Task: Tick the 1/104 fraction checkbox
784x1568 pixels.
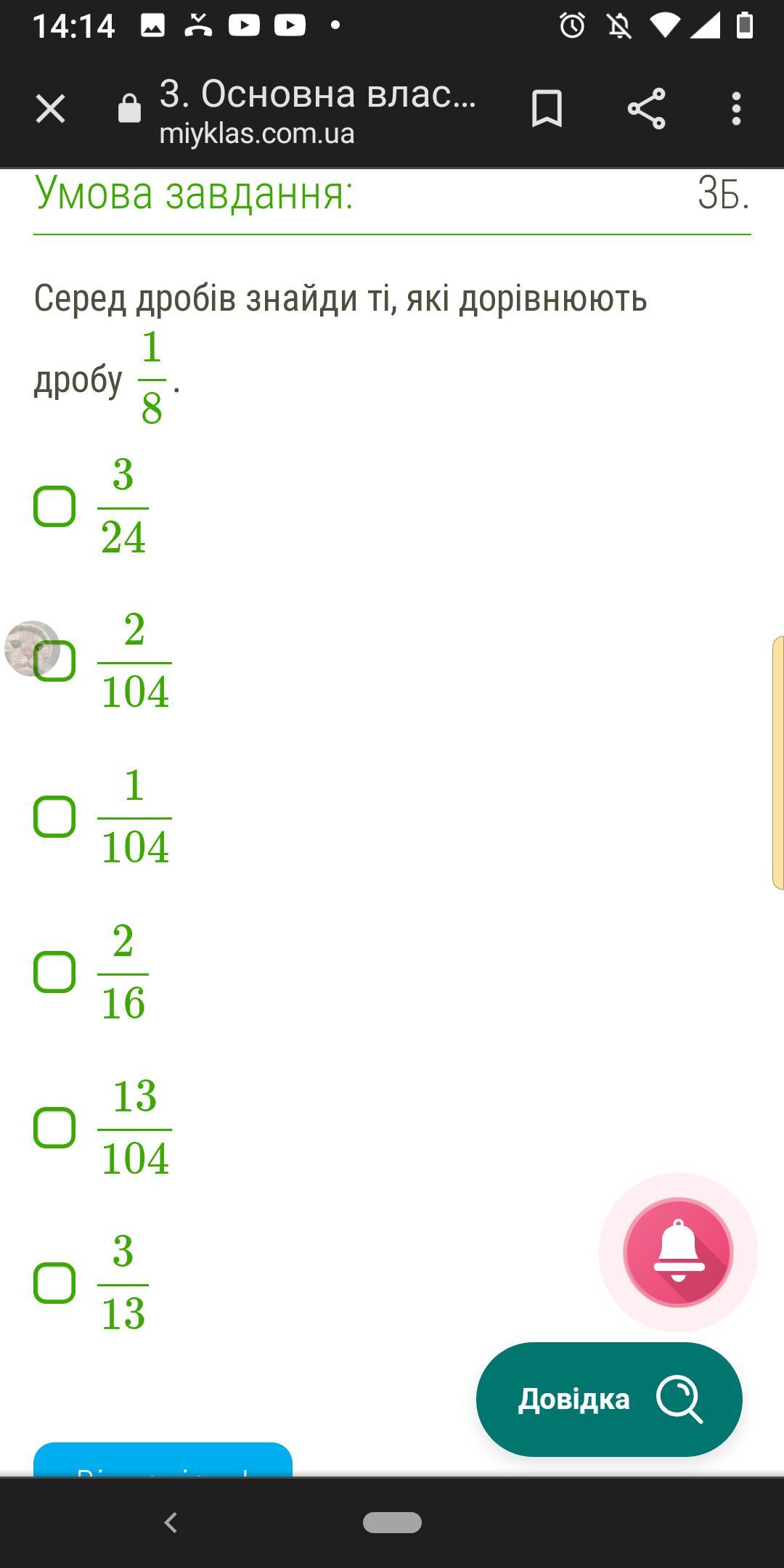Action: tap(54, 817)
